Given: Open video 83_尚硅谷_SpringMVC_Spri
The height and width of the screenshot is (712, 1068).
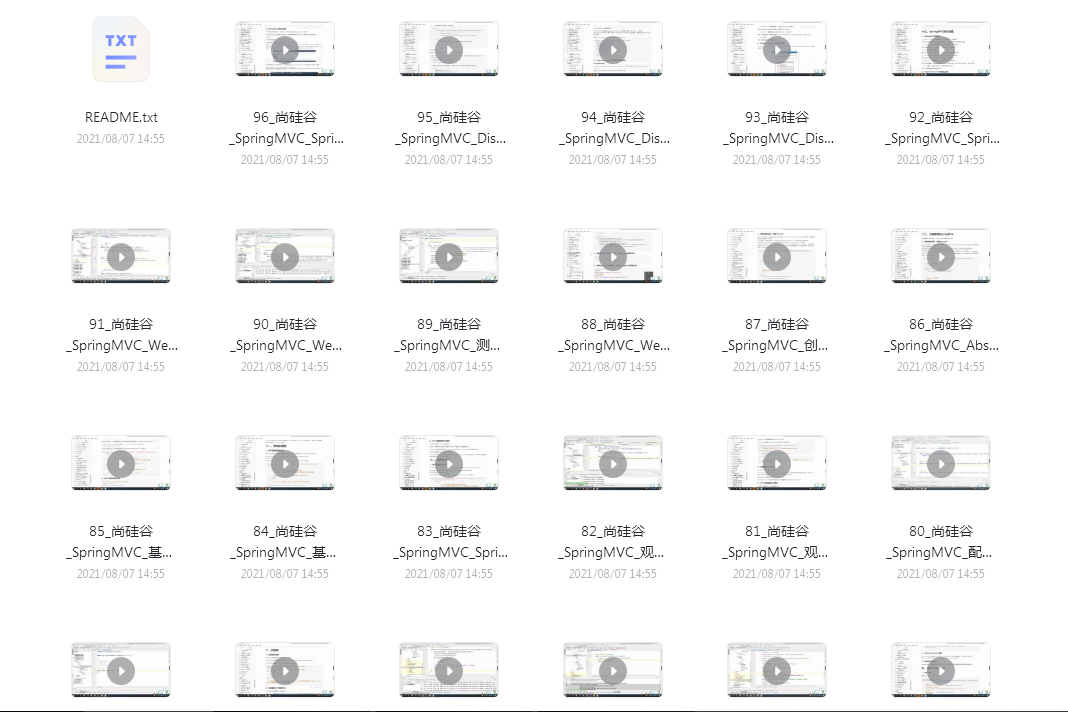Looking at the screenshot, I should 449,464.
